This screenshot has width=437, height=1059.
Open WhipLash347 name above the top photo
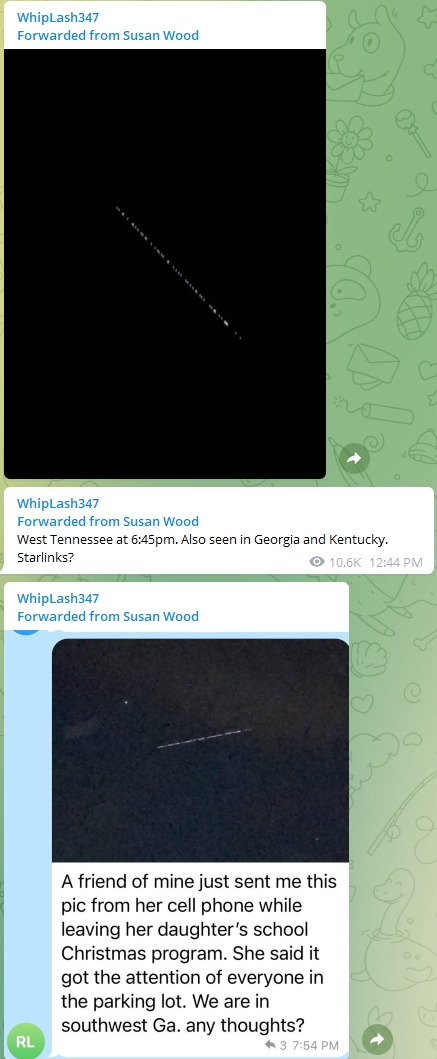[58, 17]
